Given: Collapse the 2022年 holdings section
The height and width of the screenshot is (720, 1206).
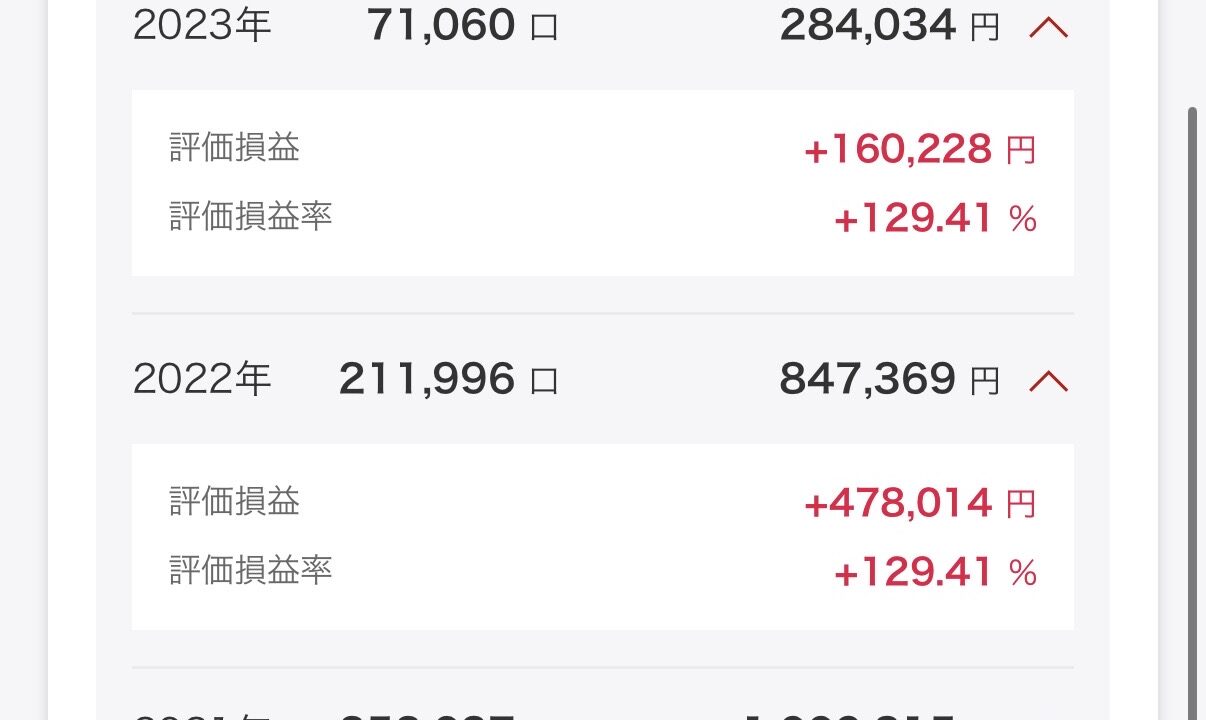Looking at the screenshot, I should pos(1048,381).
